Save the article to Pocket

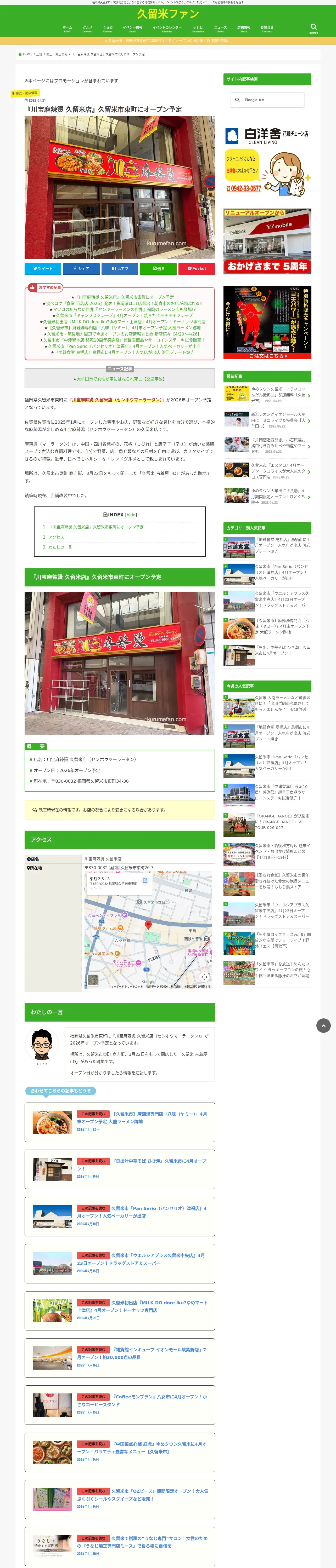pos(196,268)
